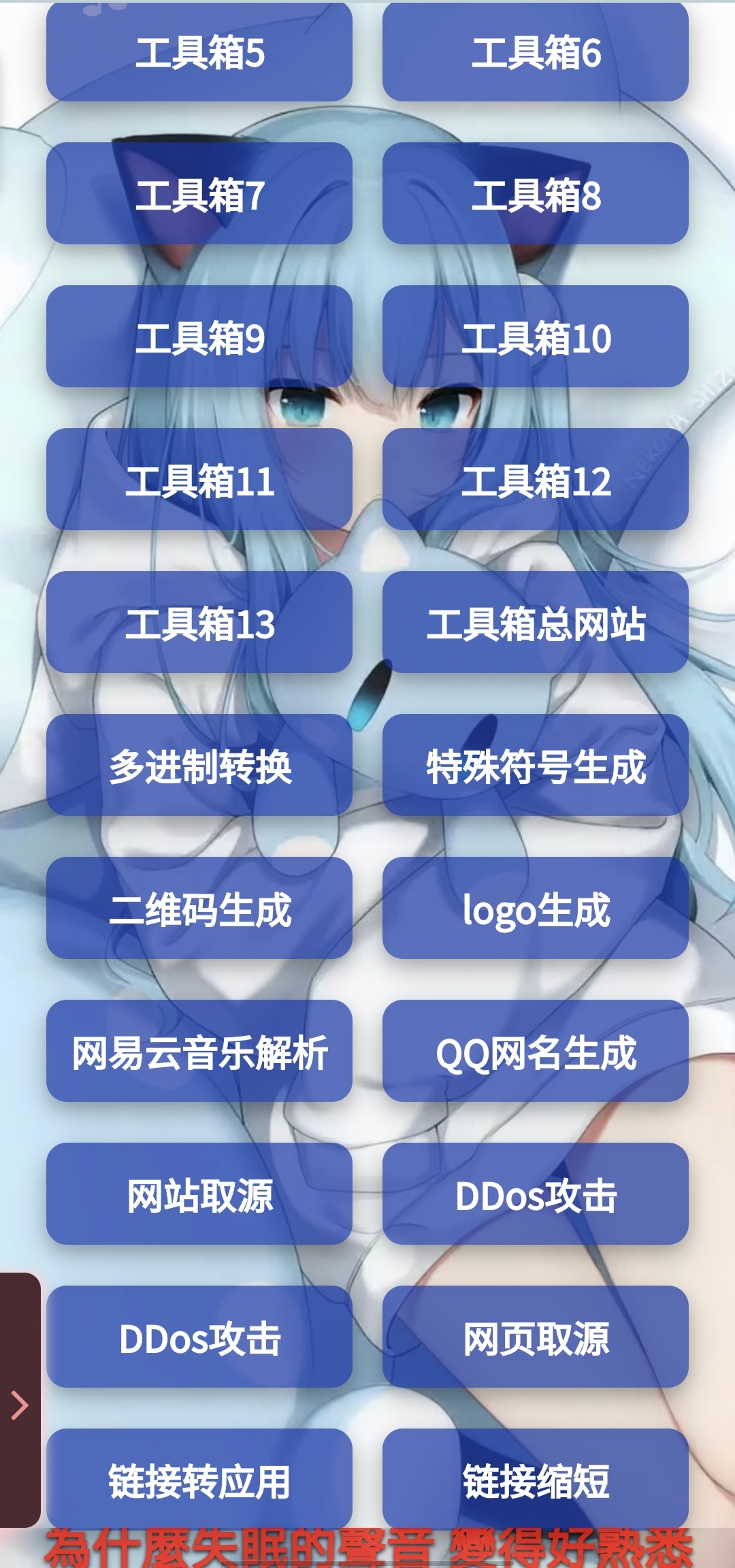Tap the logo生成 button
The image size is (735, 1568).
[x=535, y=909]
